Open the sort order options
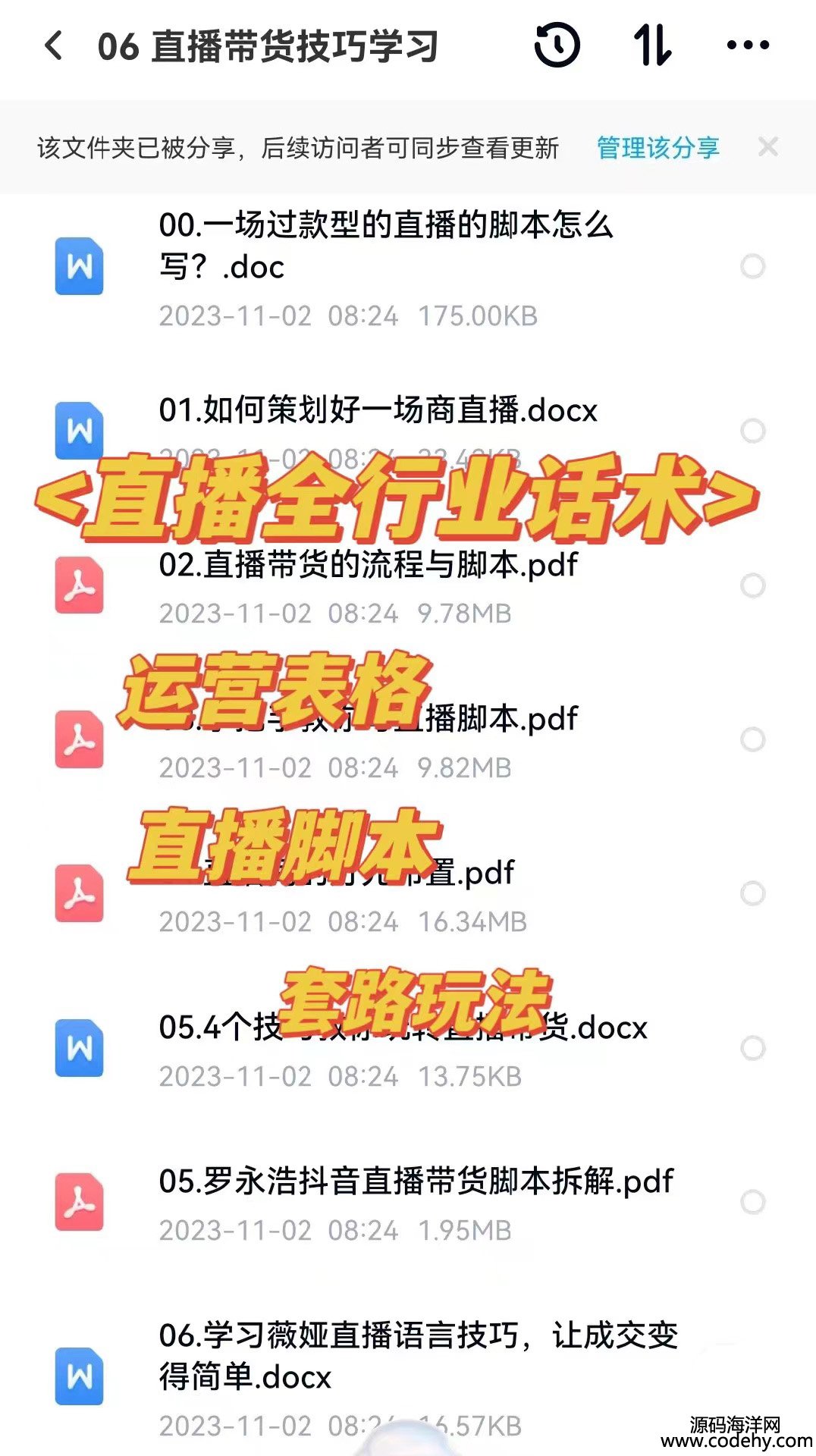The image size is (816, 1456). [652, 46]
